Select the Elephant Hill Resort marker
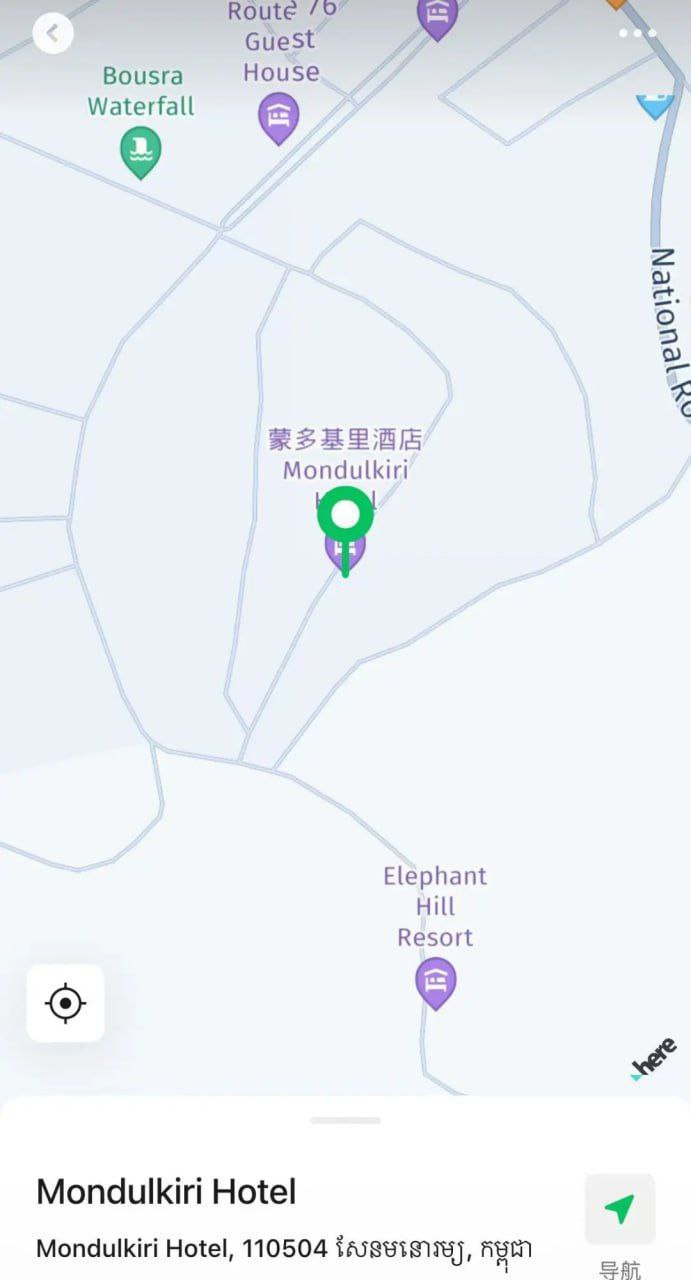This screenshot has width=691, height=1280. click(x=436, y=983)
